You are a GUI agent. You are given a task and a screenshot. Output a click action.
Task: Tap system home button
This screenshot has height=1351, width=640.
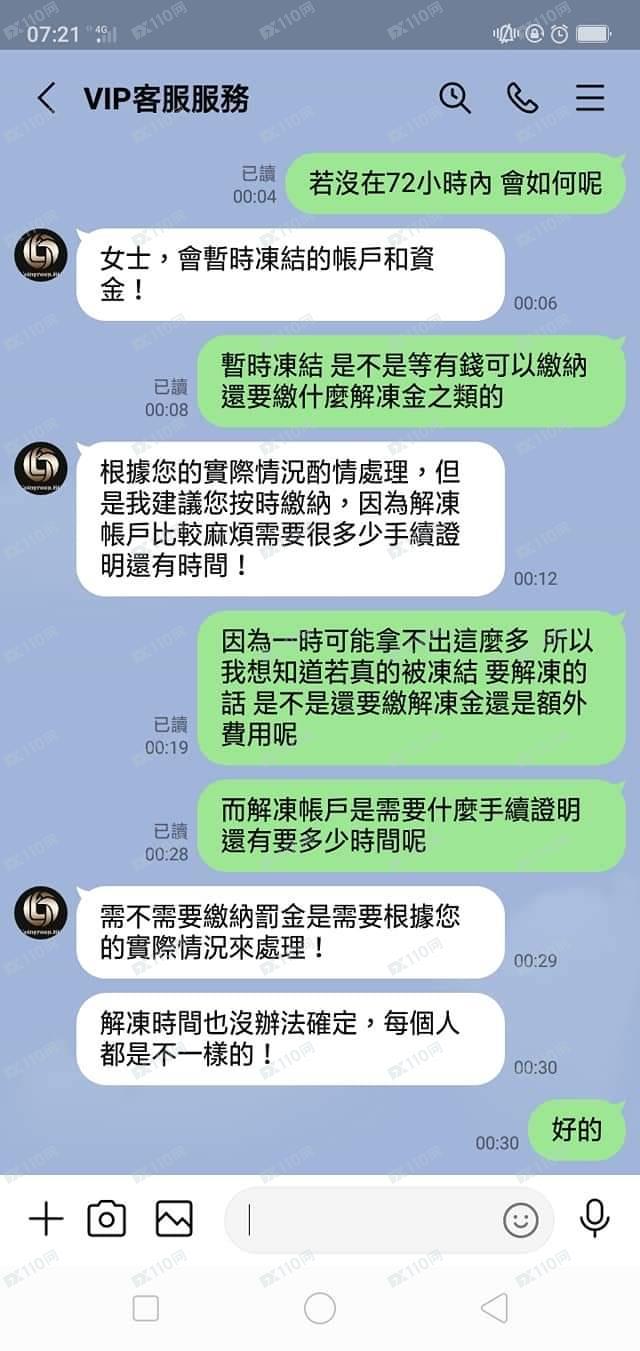(320, 1308)
